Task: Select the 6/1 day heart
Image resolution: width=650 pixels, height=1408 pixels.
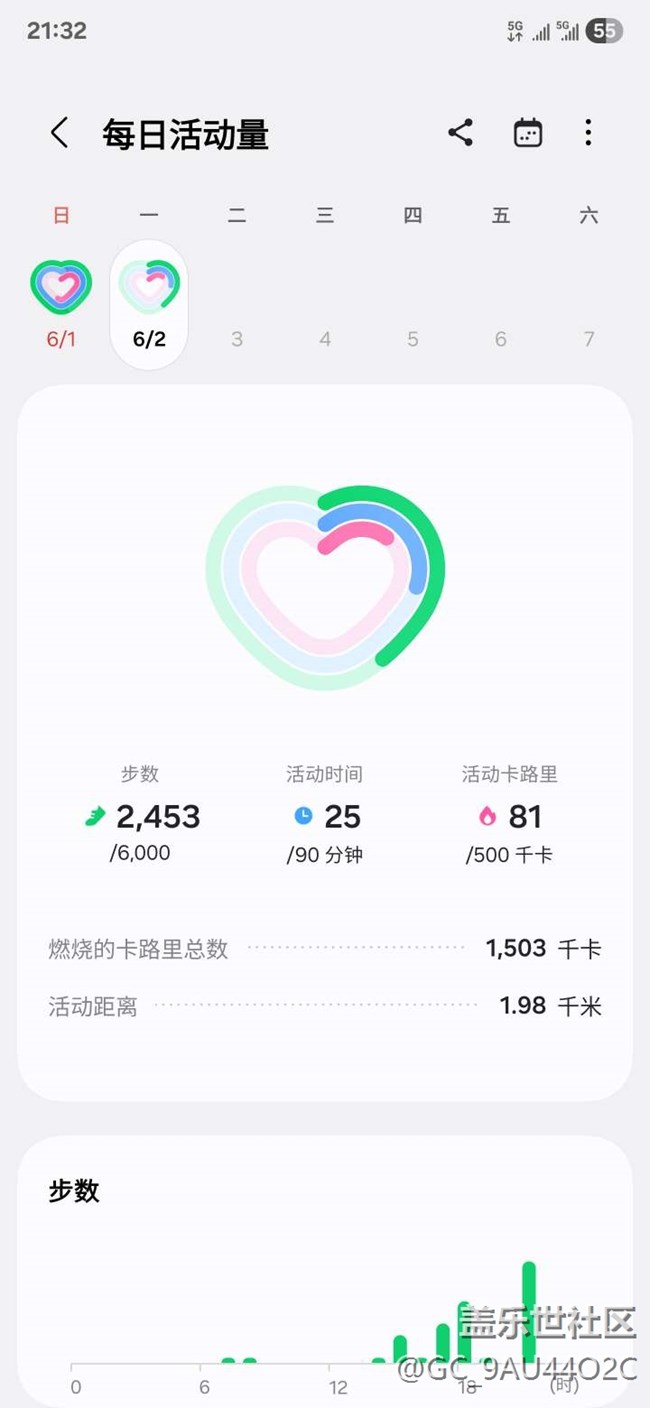Action: (x=61, y=288)
